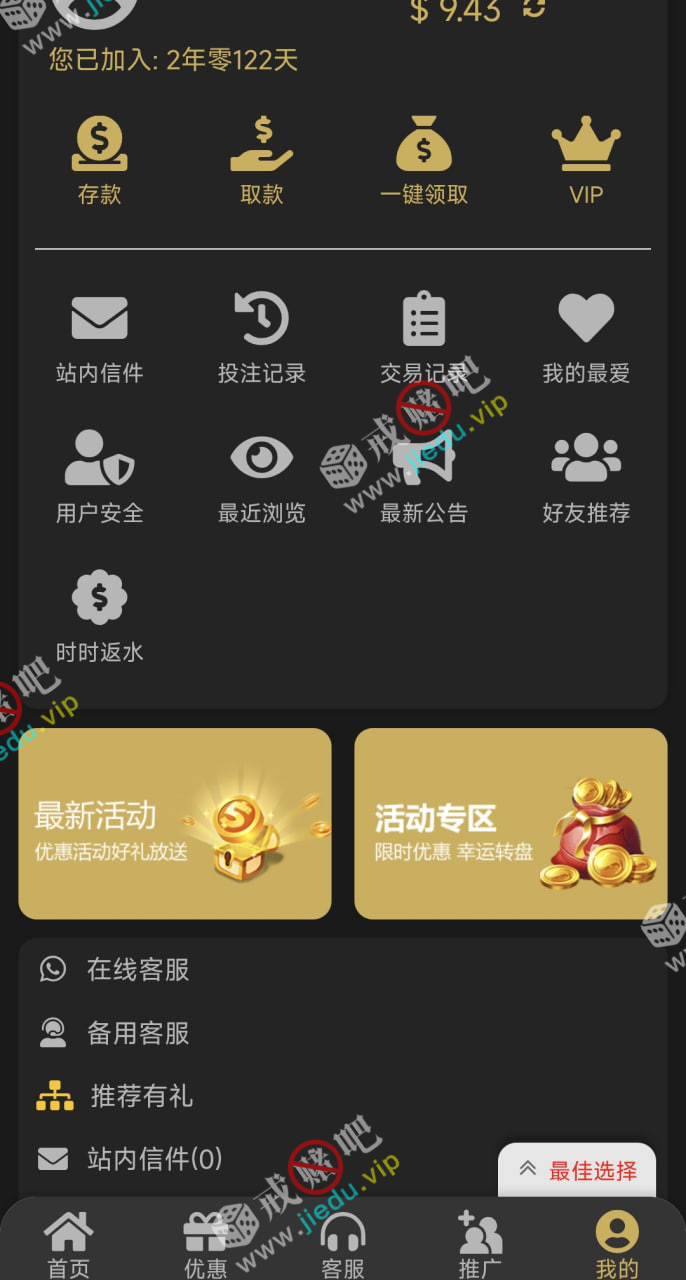Refresh the account balance
686x1280 pixels.
[x=535, y=8]
